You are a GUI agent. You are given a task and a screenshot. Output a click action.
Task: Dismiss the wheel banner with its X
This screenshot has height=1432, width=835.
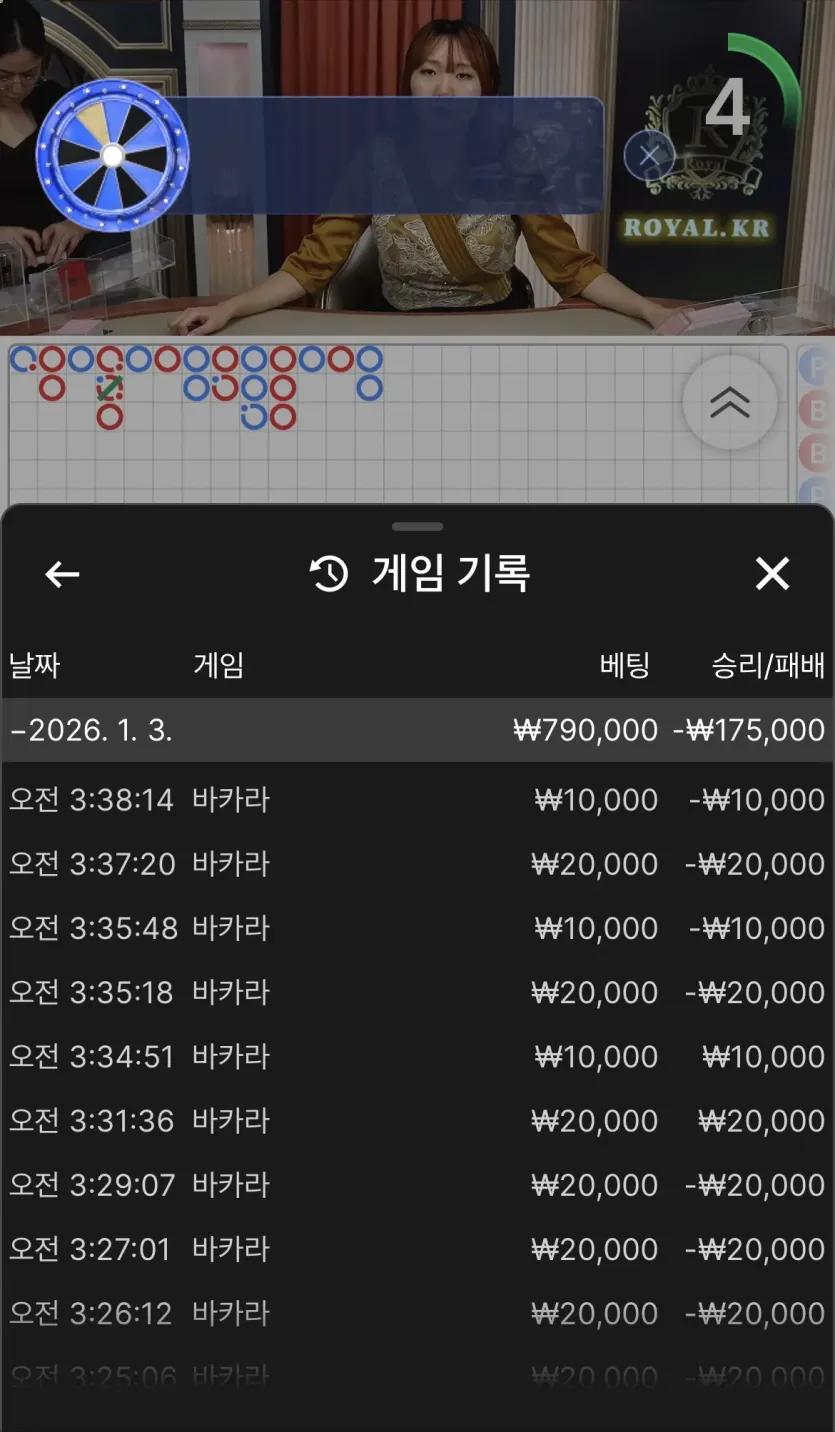[649, 156]
